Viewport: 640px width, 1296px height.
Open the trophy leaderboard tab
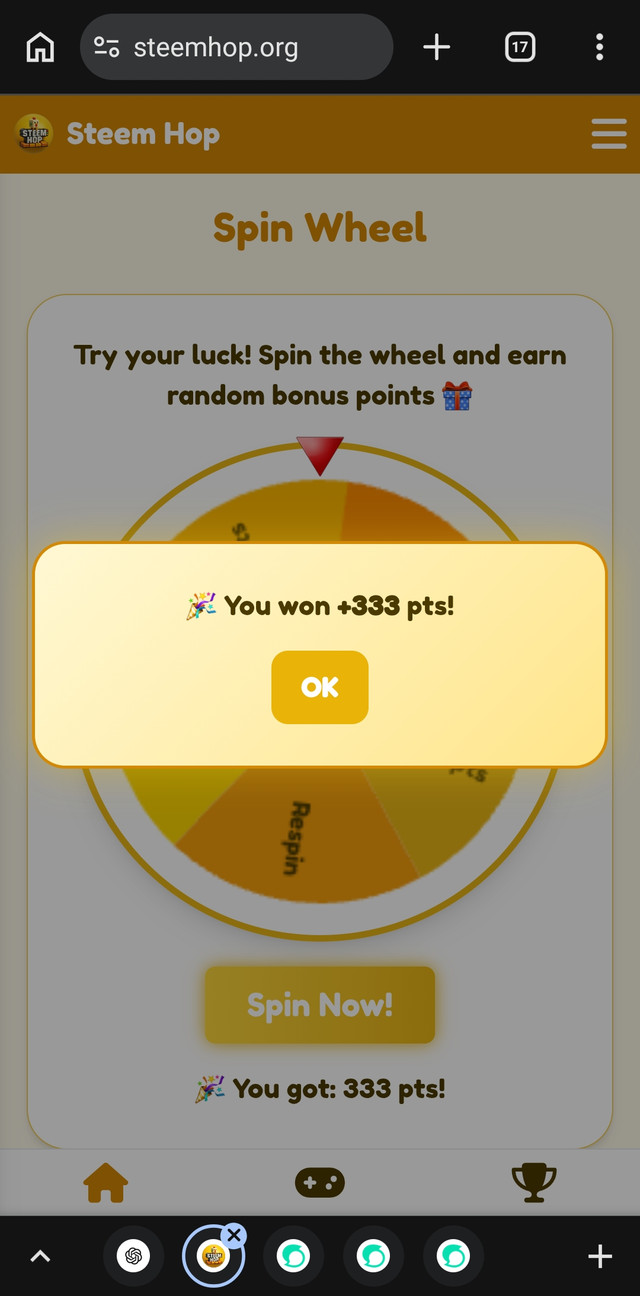click(533, 1183)
